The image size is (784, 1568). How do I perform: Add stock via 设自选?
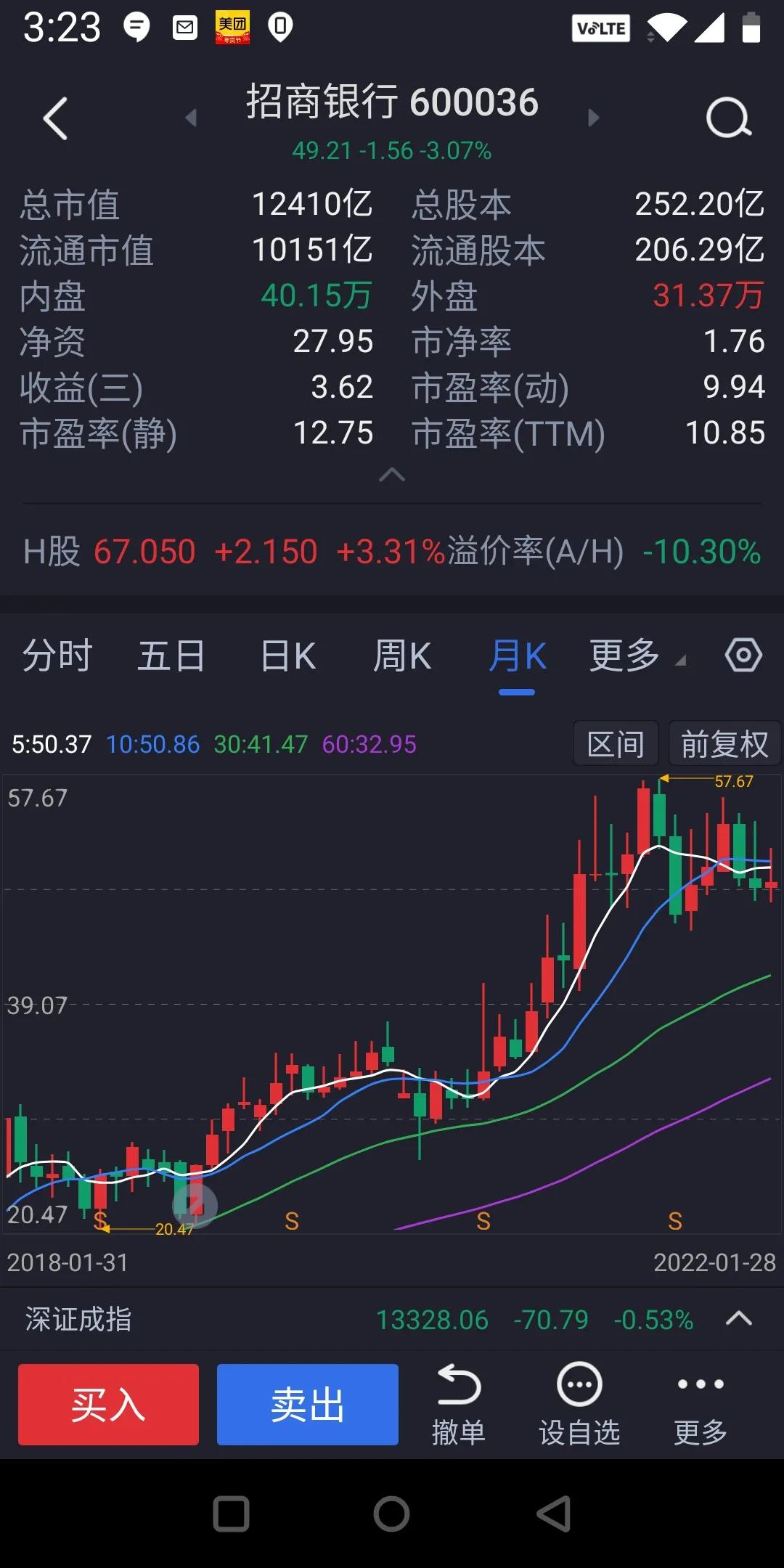coord(579,1405)
